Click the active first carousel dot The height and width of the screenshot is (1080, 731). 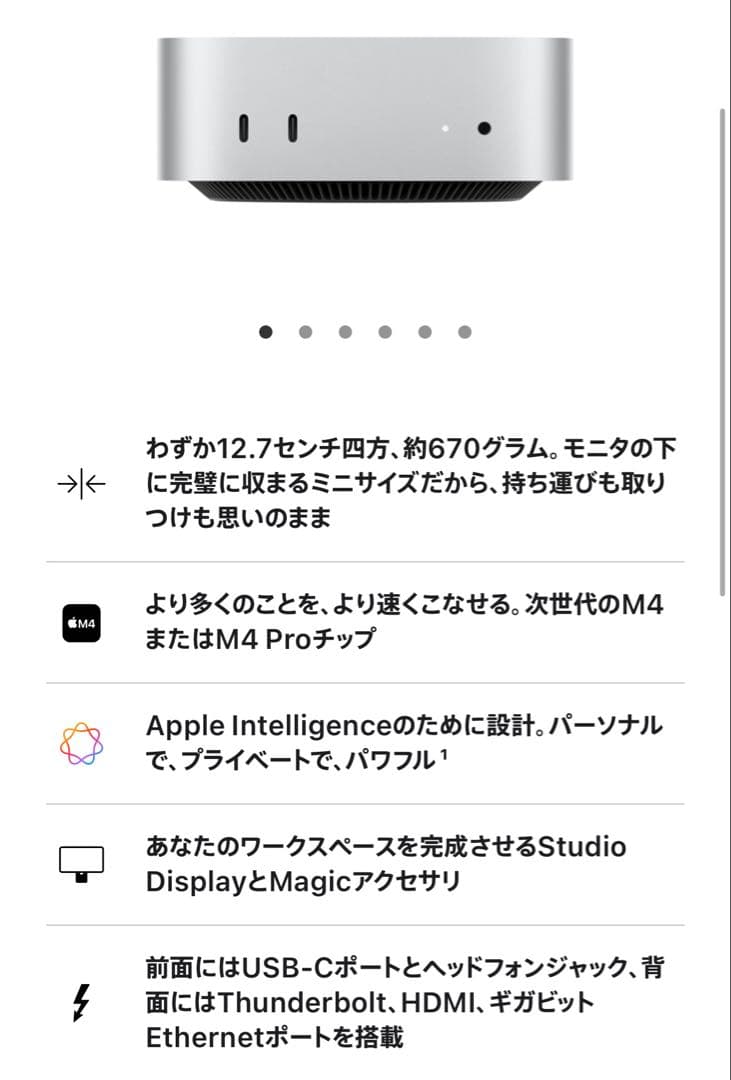point(265,330)
